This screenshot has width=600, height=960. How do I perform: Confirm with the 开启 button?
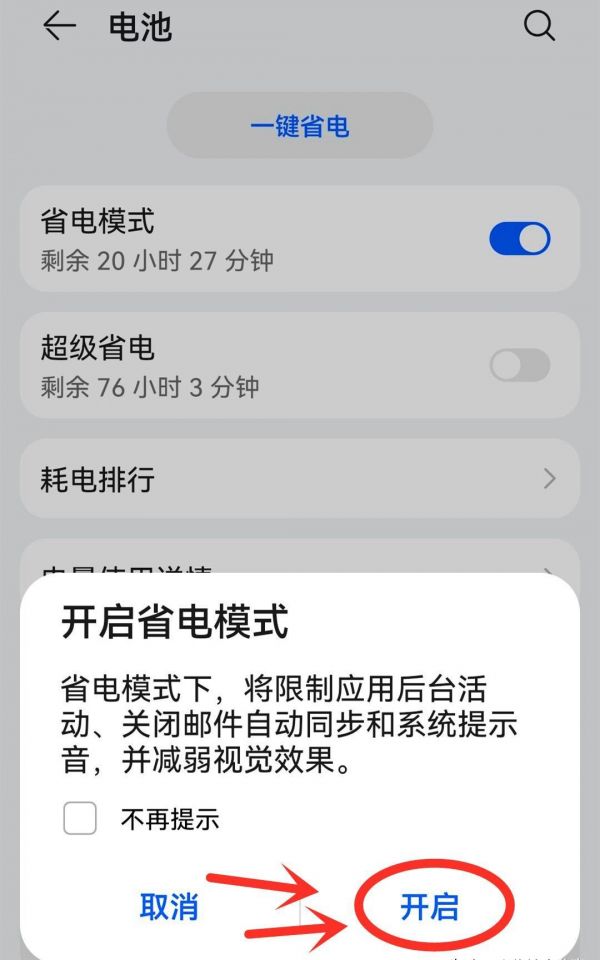click(429, 906)
